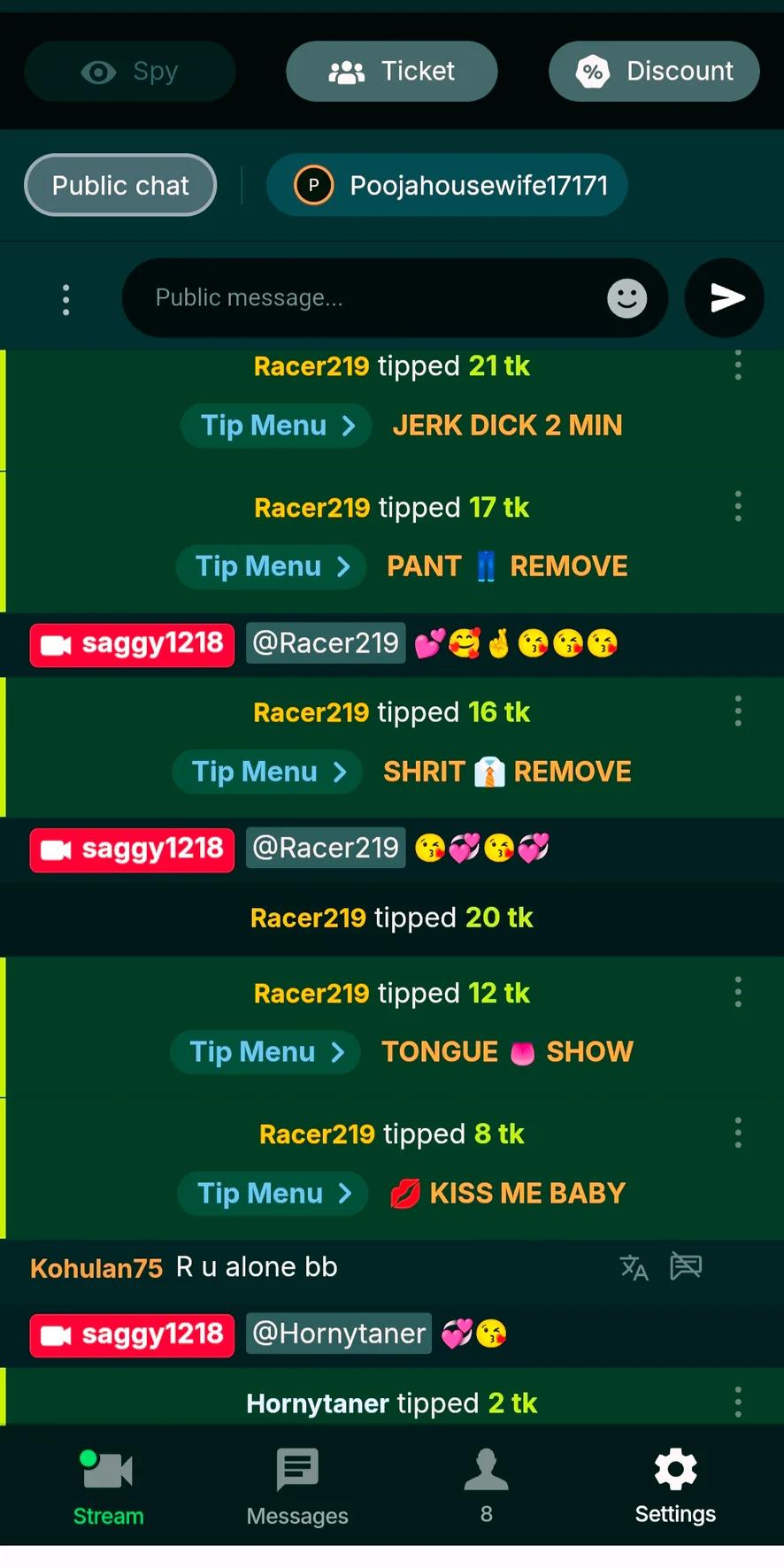Send the public message
Screen dimensions: 784x1568
725,298
